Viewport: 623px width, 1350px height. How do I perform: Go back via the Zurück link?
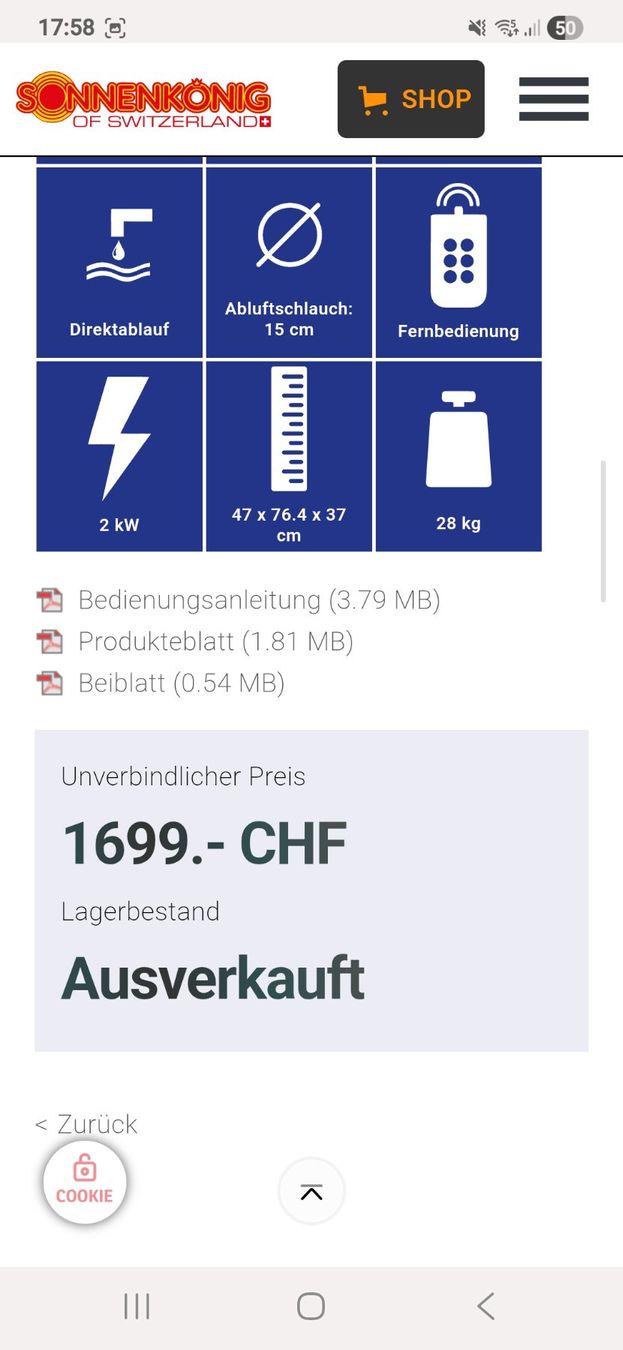tap(86, 1124)
